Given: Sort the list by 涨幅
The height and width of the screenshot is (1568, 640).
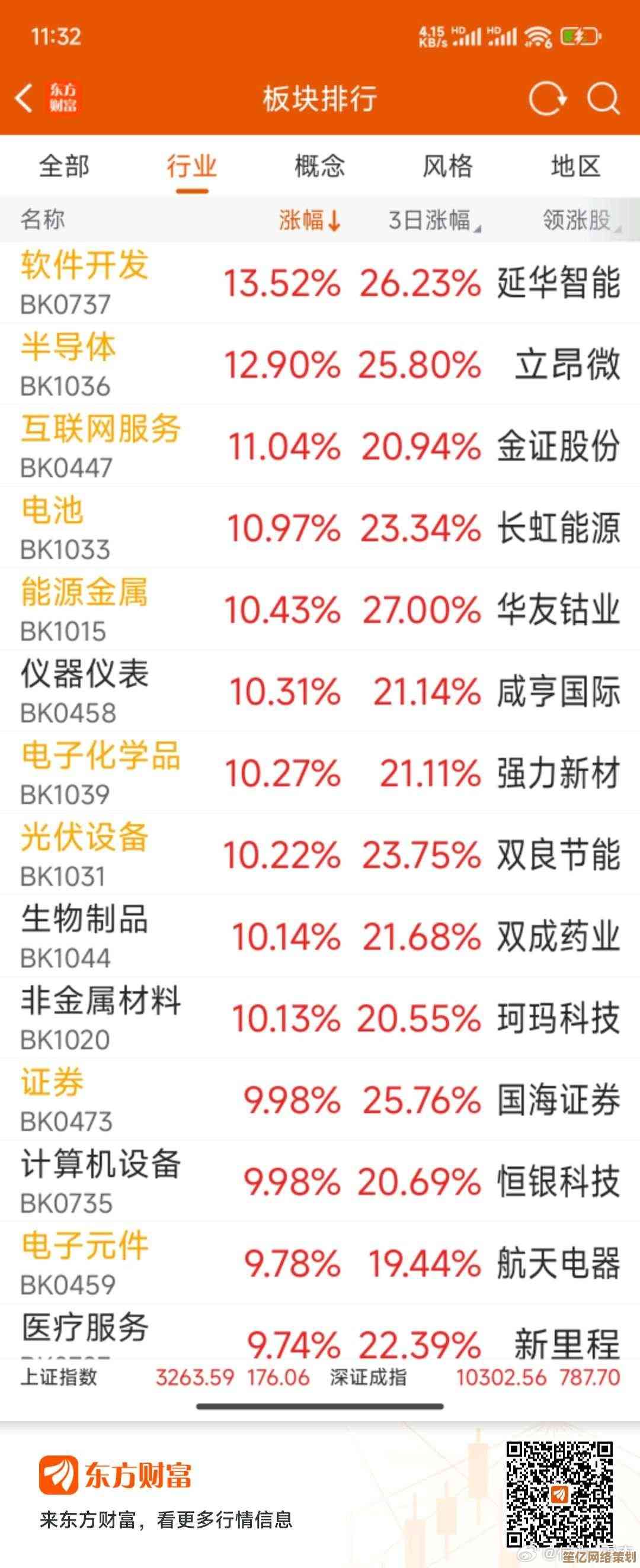Looking at the screenshot, I should tap(309, 220).
